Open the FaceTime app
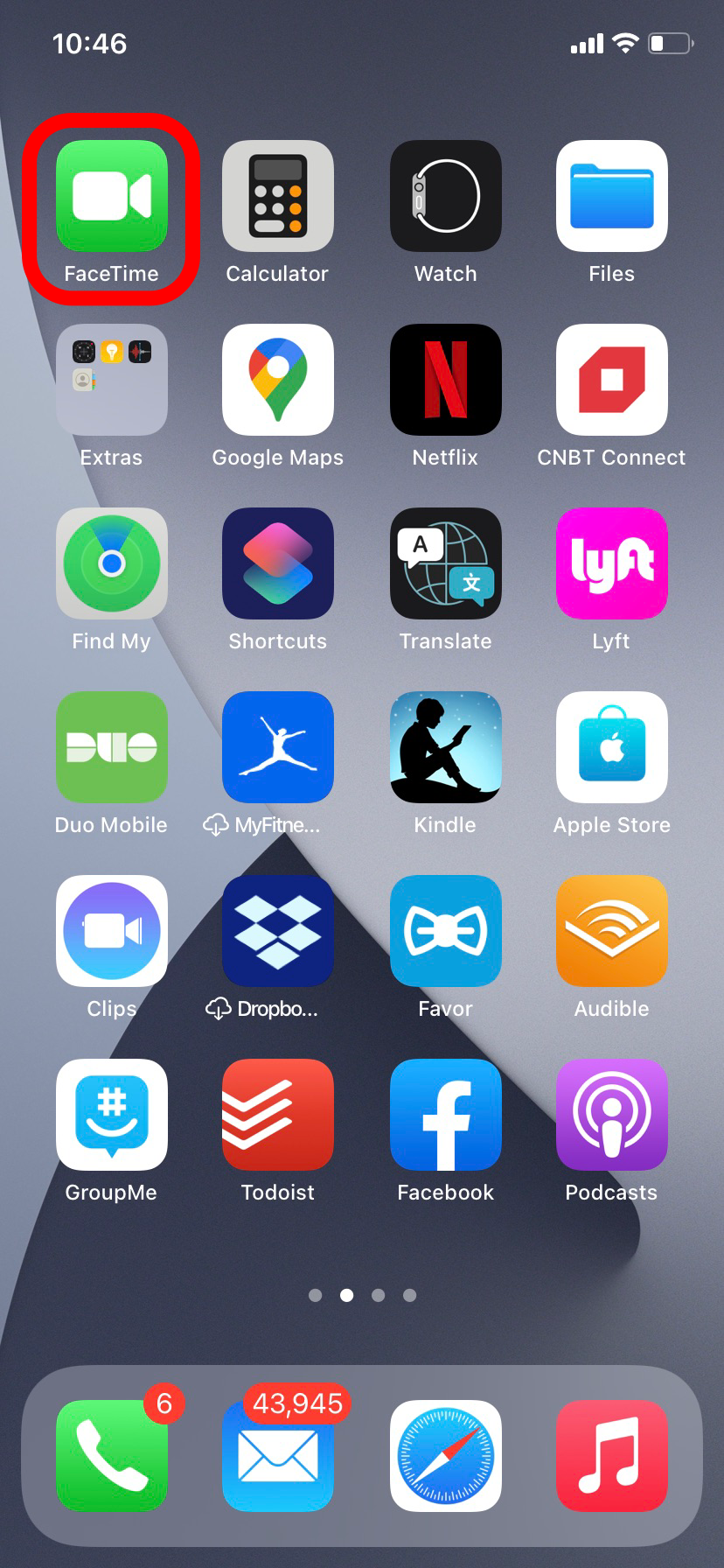Screen dimensions: 724x1568 click(112, 196)
